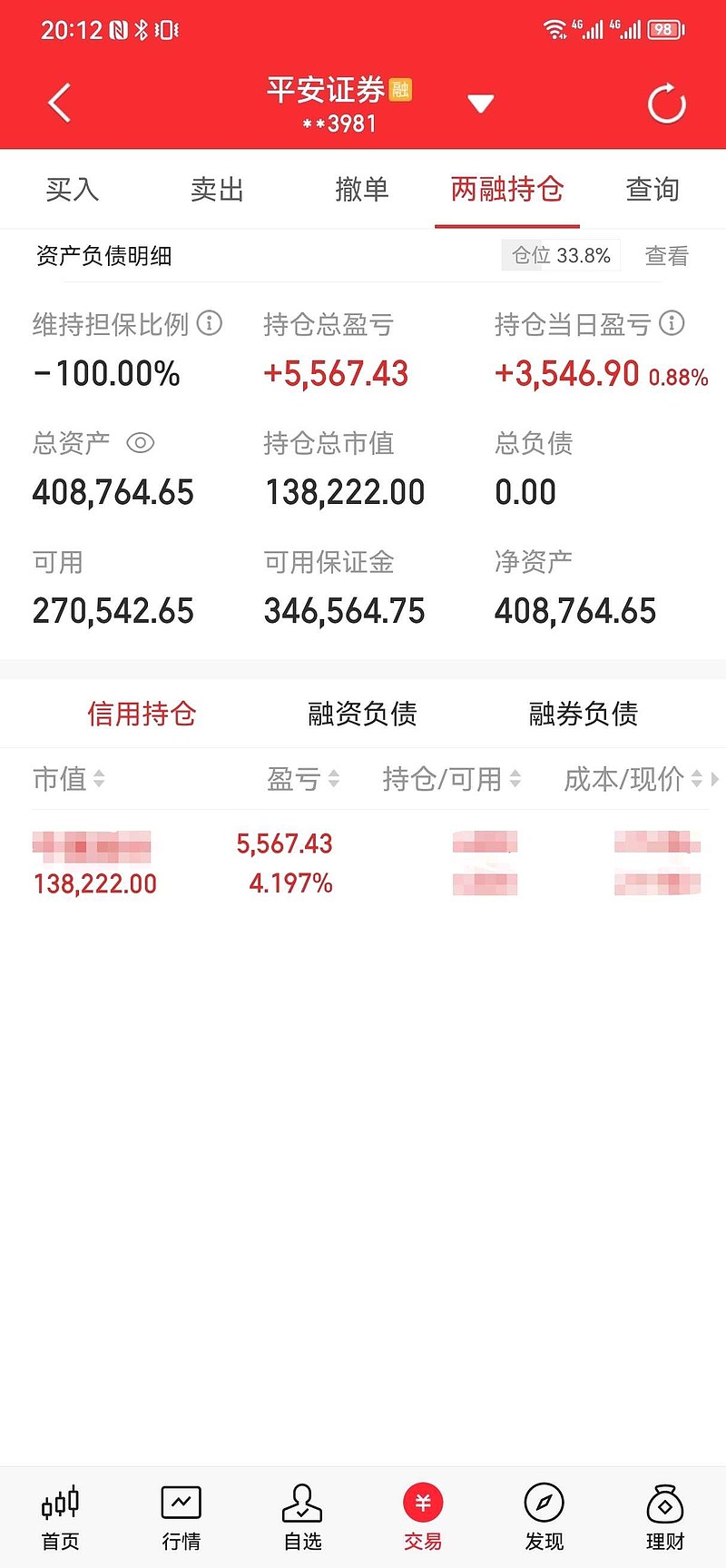
Task: Open the 撤单 tab
Action: (x=362, y=189)
